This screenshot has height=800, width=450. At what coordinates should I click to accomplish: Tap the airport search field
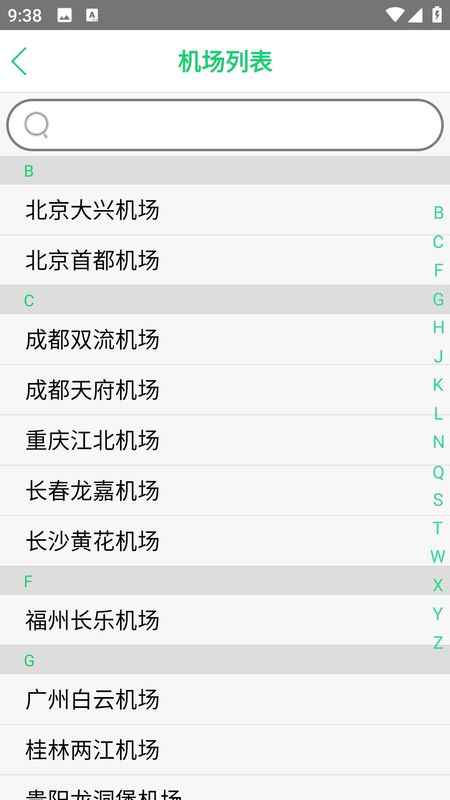(x=225, y=125)
